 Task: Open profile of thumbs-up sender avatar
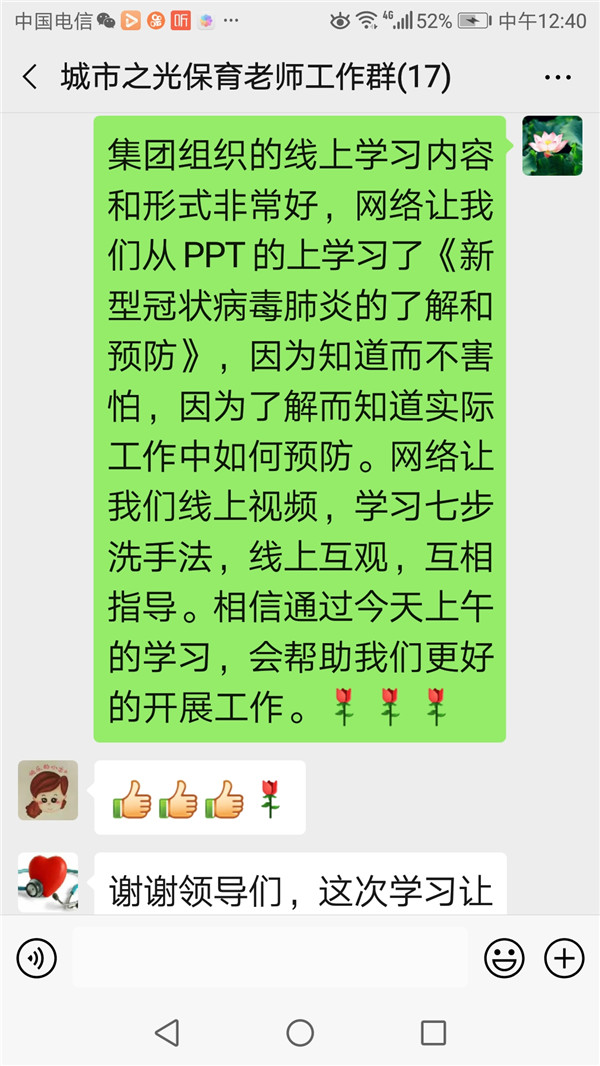[48, 790]
